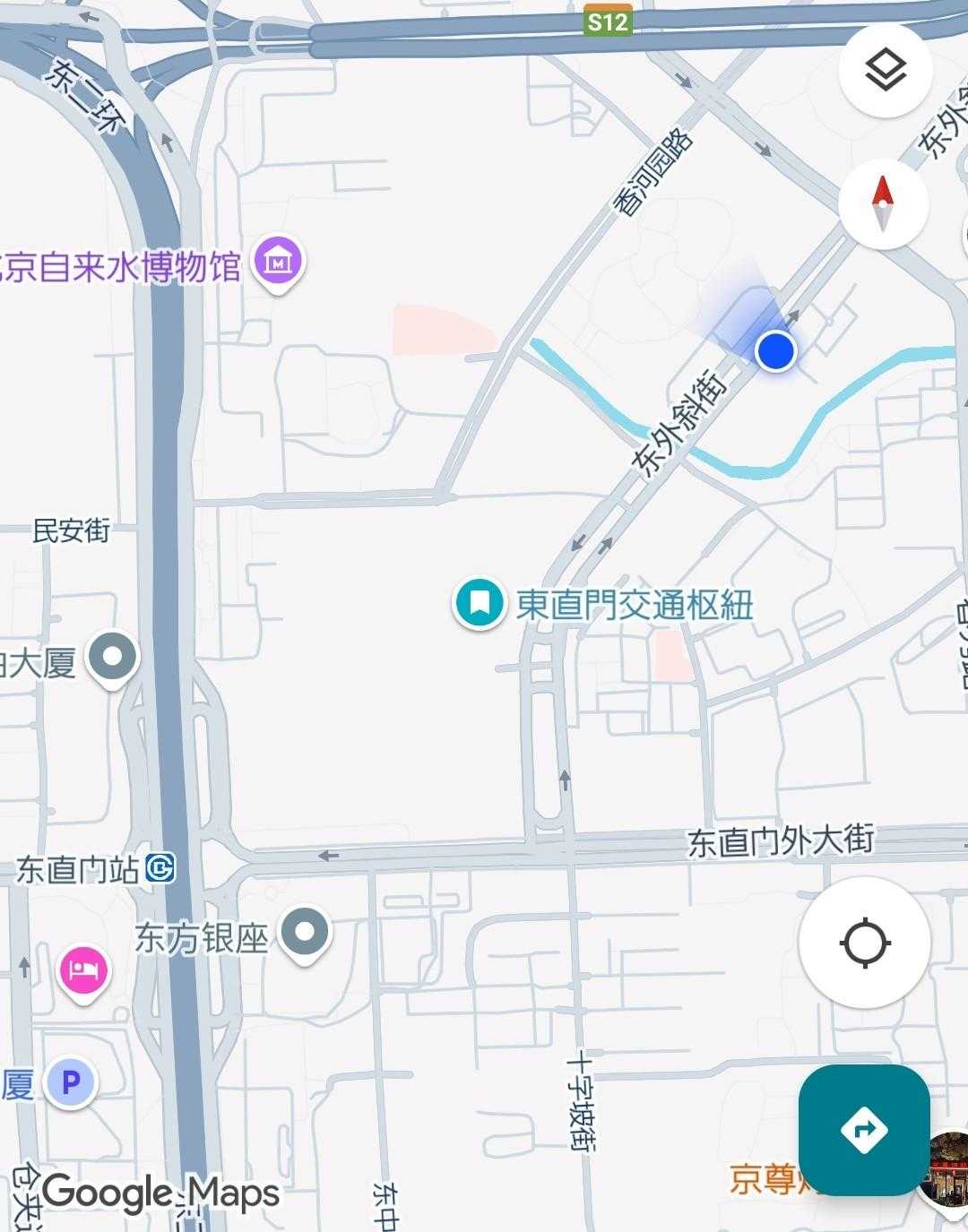Open directions with the teal button
The image size is (968, 1232).
click(863, 1129)
